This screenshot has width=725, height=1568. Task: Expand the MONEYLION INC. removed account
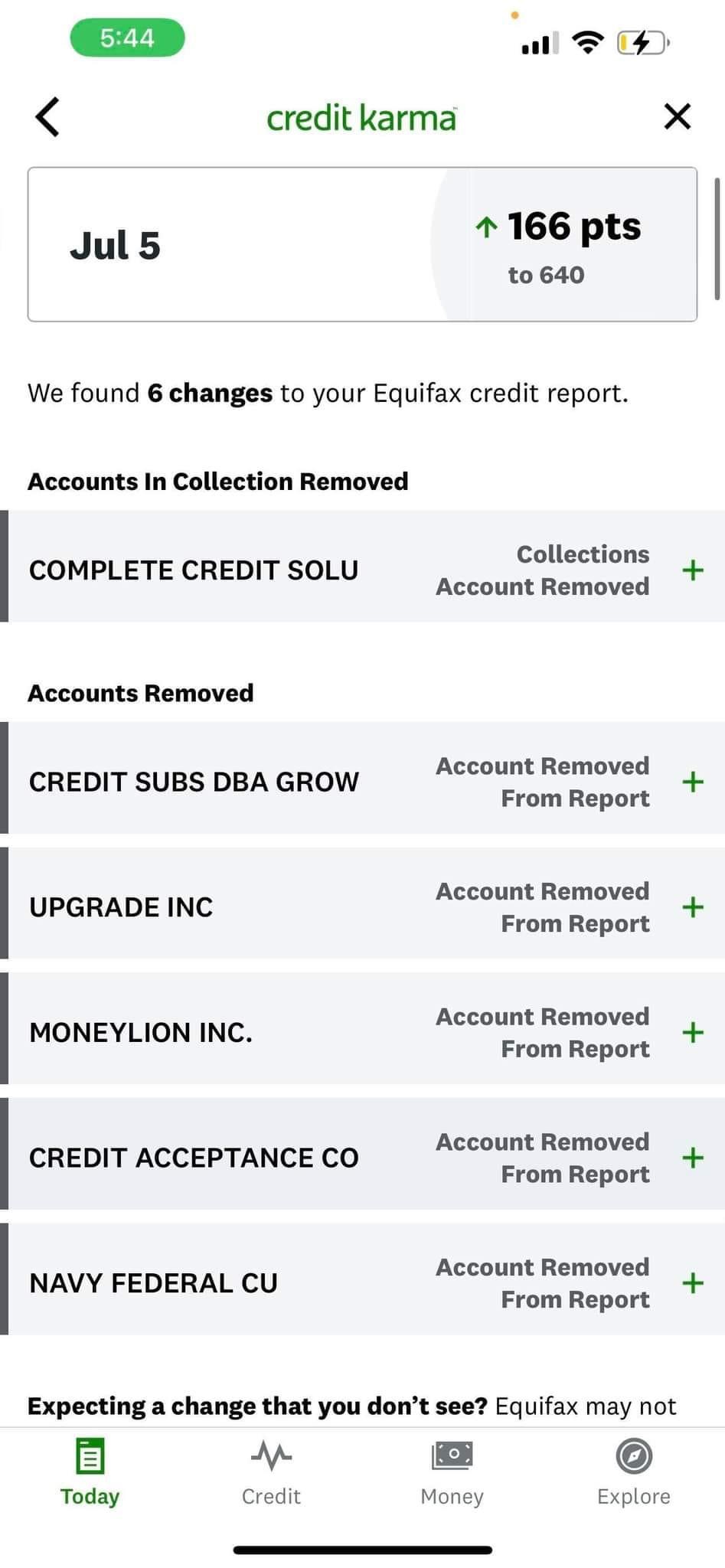point(362,1029)
